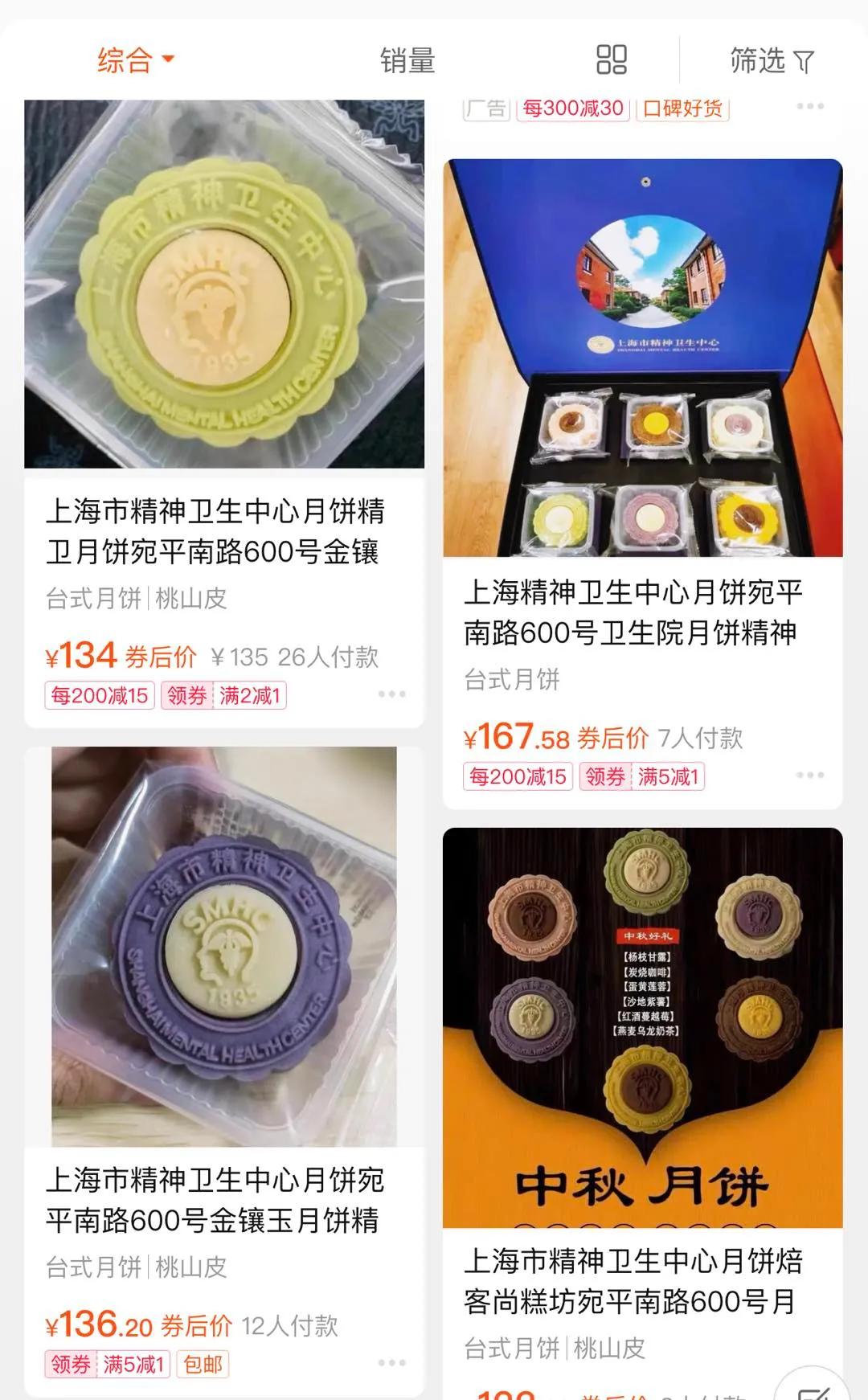Toggle the 每200减15 discount tag on the first item
The width and height of the screenshot is (868, 1400).
(x=99, y=696)
